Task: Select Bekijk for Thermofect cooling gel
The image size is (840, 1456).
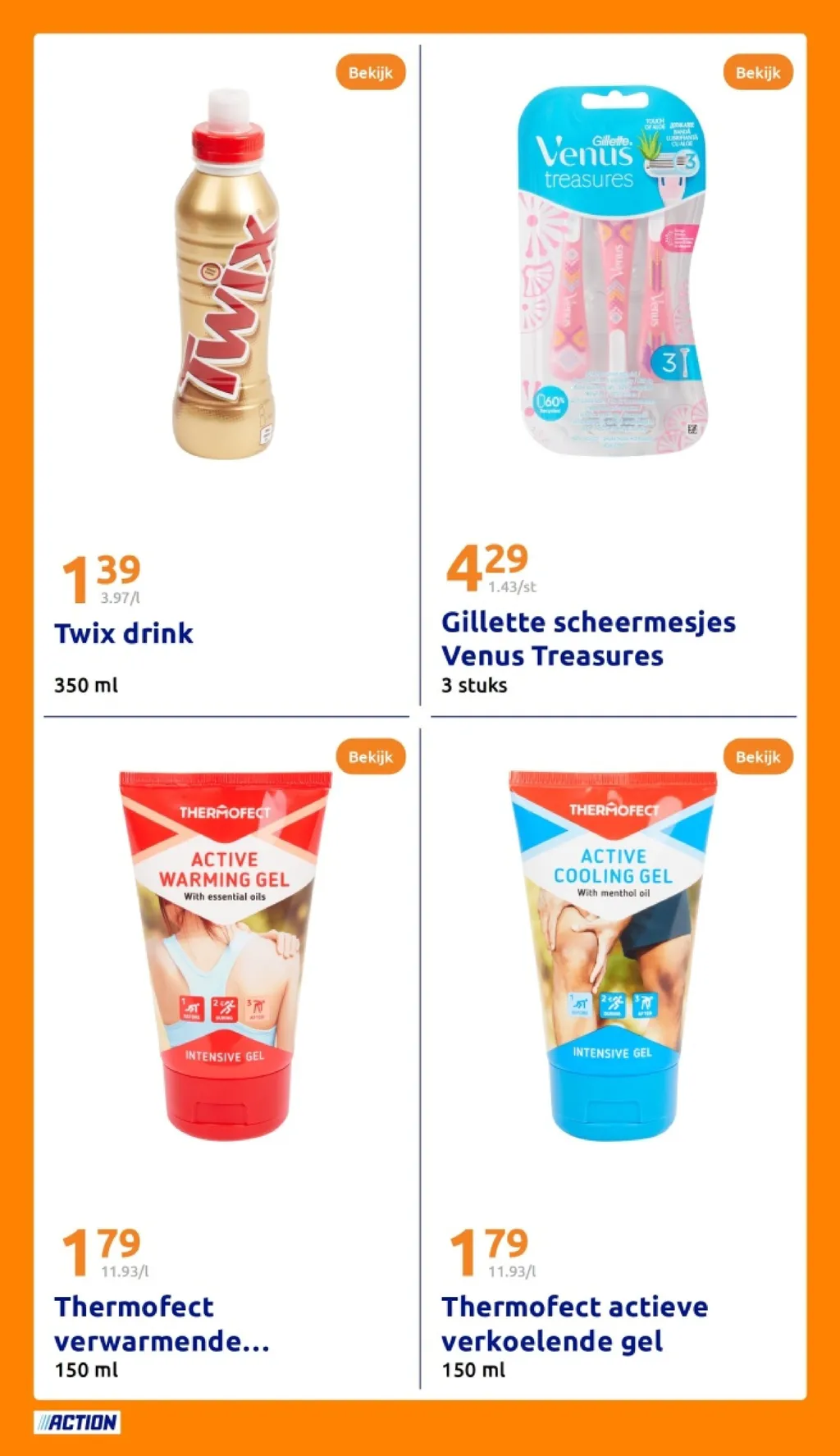Action: (758, 756)
